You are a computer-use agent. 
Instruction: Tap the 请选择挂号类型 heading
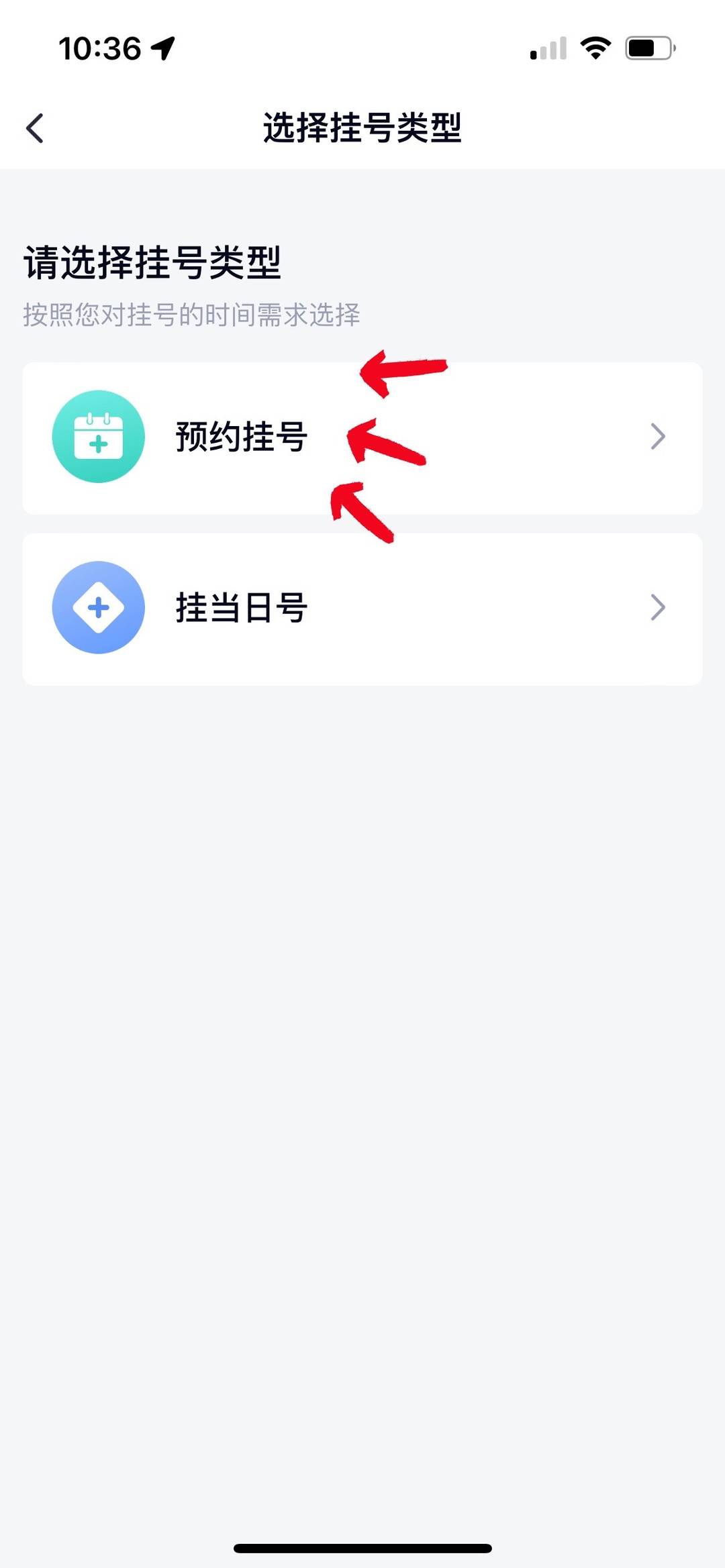[x=152, y=262]
